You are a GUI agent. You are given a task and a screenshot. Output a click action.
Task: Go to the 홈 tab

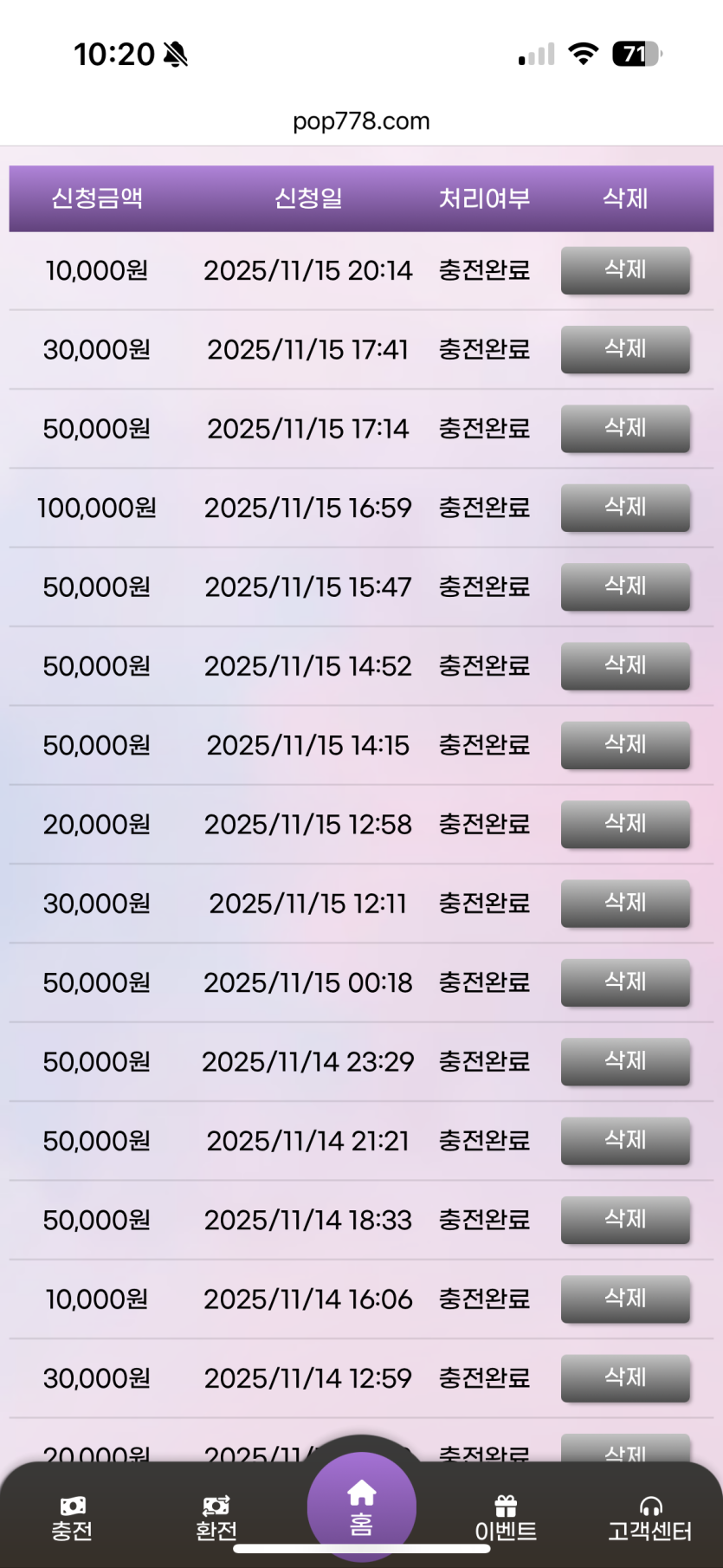coord(361,1507)
